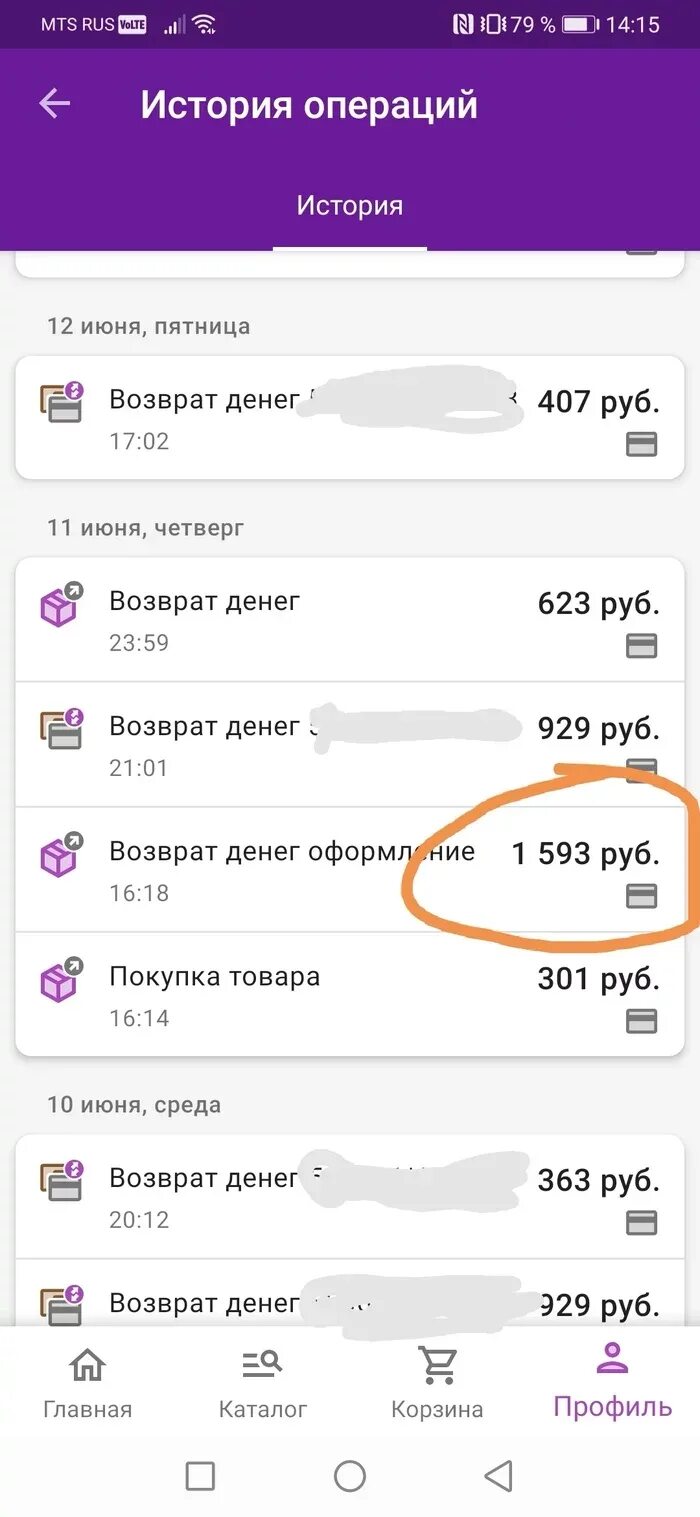Open the Каталог tab
The image size is (700, 1517).
coord(263,1384)
